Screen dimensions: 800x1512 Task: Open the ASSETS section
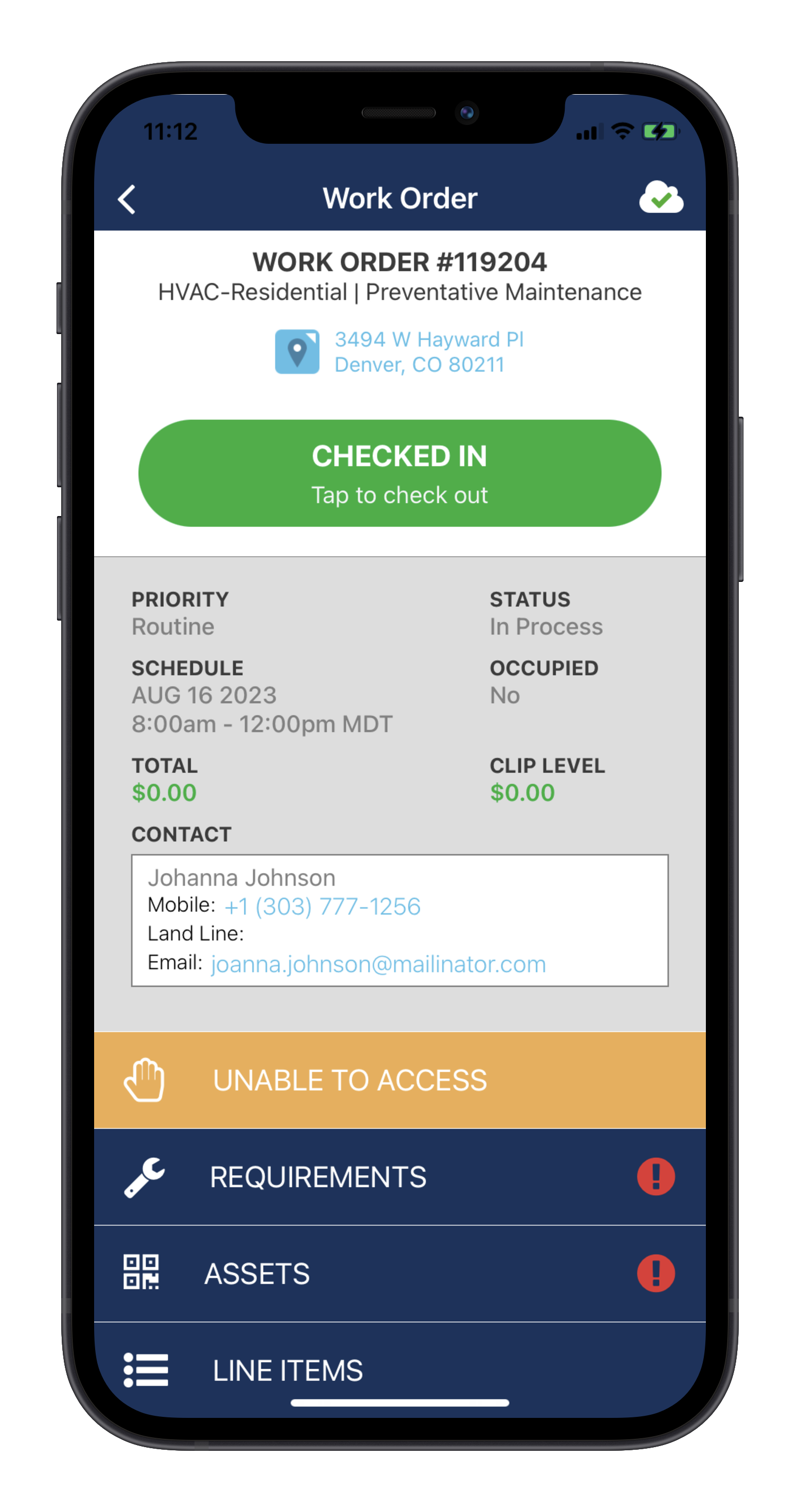[x=399, y=1274]
